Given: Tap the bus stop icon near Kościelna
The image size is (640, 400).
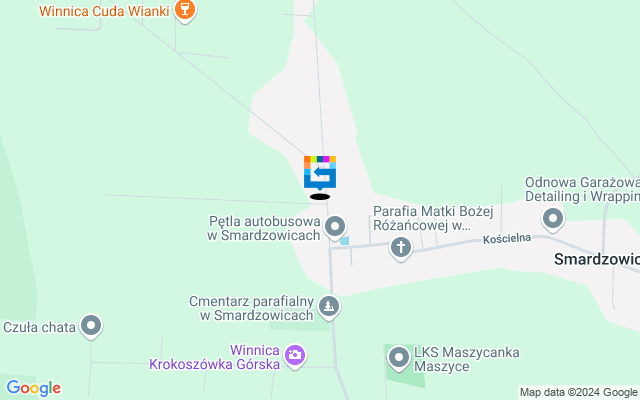Looking at the screenshot, I should (345, 240).
